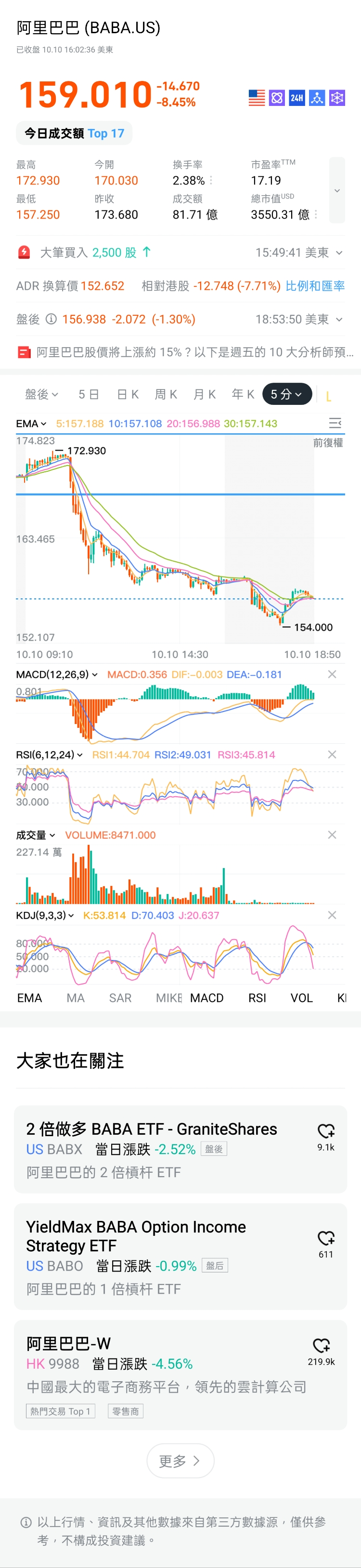Close the MACD indicator panel
Image resolution: width=361 pixels, height=1568 pixels.
(x=332, y=674)
